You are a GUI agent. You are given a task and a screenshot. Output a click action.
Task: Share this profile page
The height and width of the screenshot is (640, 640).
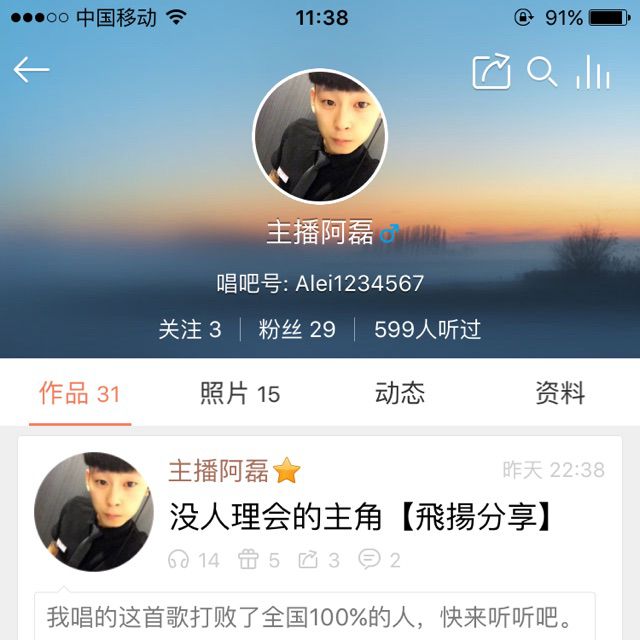[x=491, y=71]
